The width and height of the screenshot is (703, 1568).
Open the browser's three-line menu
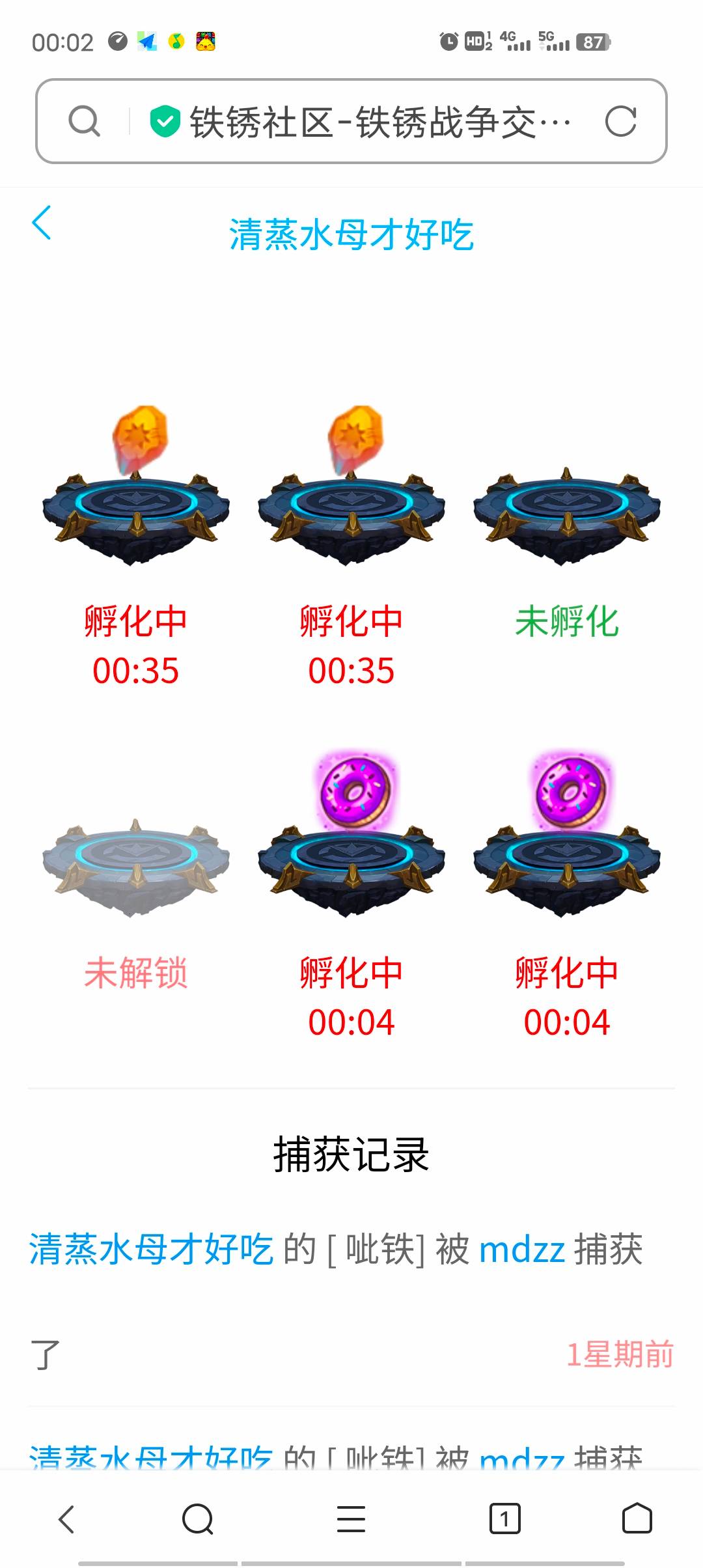[351, 1519]
